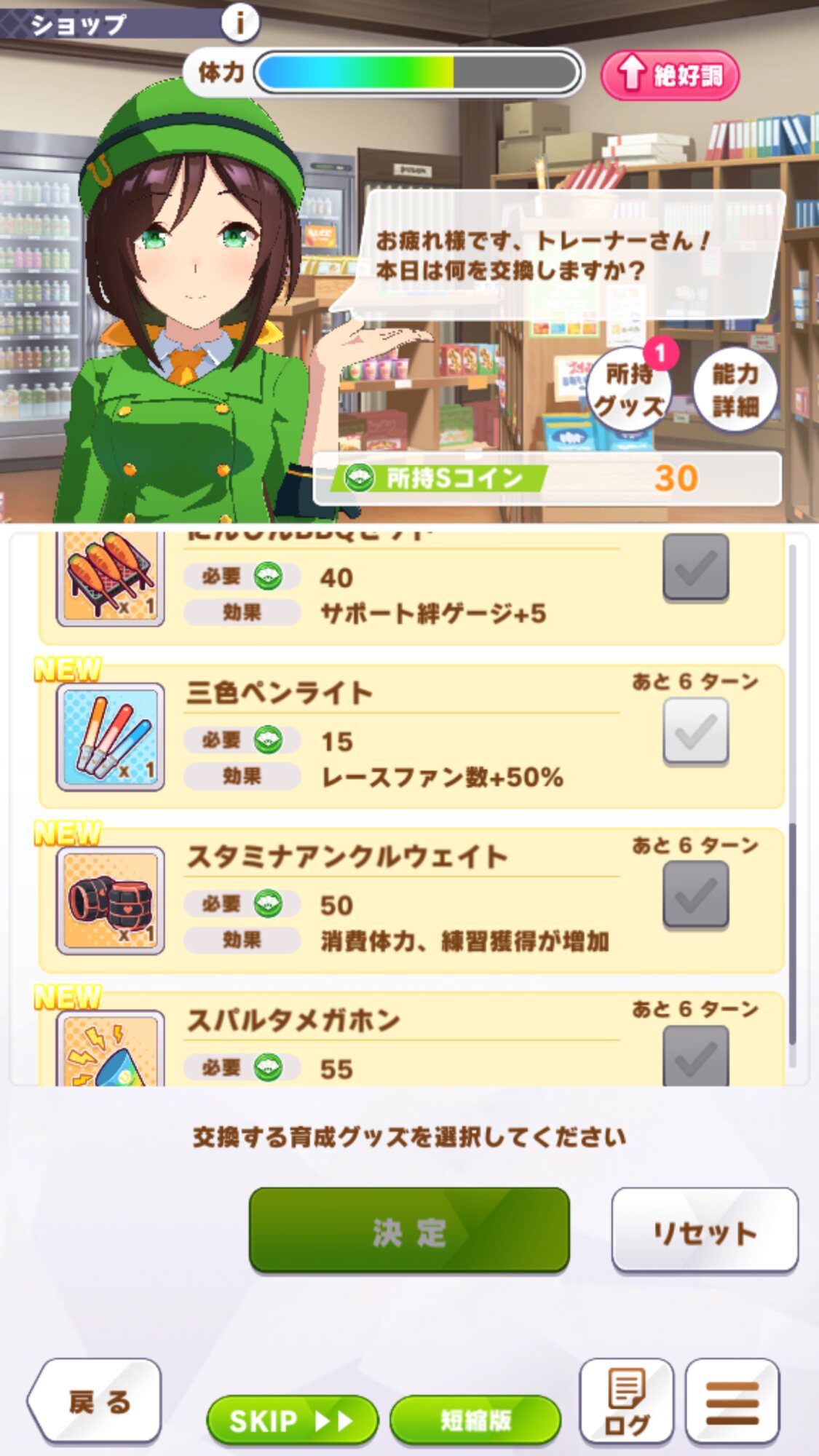The image size is (819, 1456).
Task: Open 所持グッズ owned items
Action: (x=629, y=389)
